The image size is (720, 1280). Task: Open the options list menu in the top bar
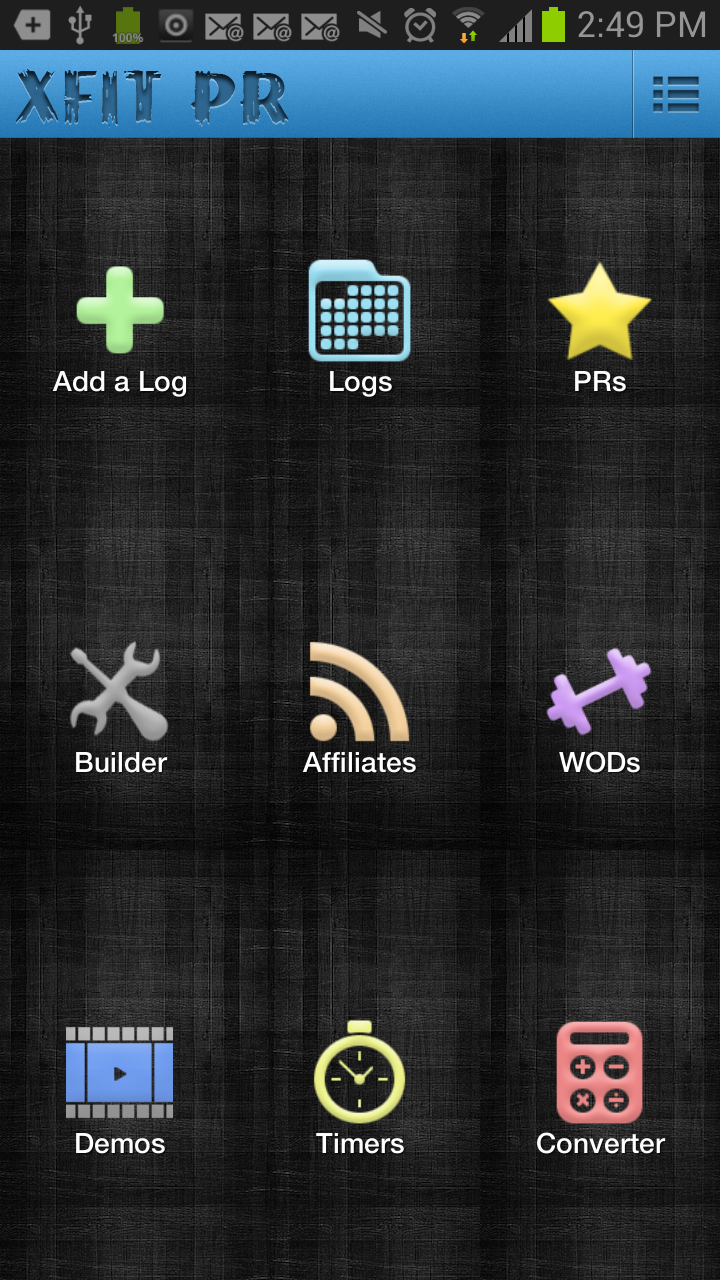pyautogui.click(x=676, y=93)
